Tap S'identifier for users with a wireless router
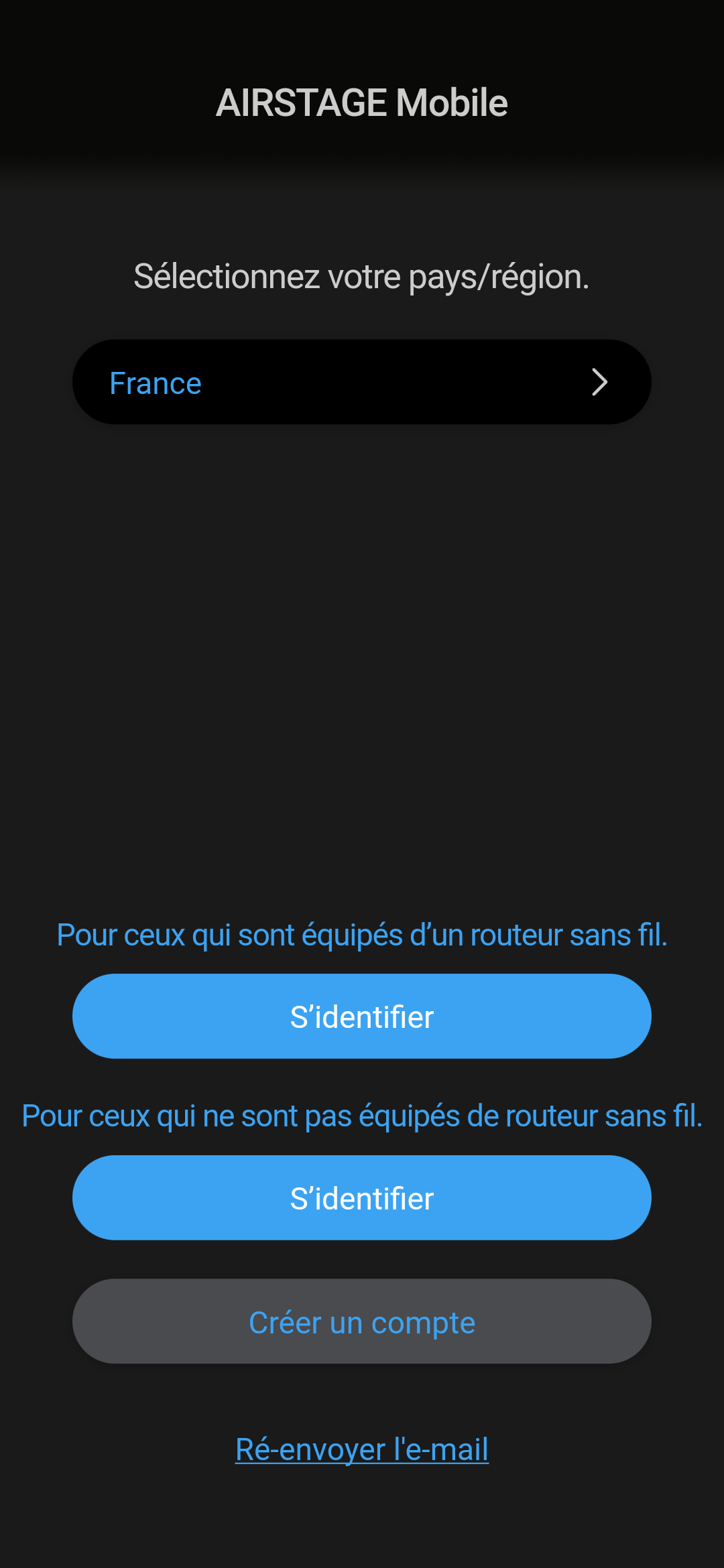 tap(362, 1016)
